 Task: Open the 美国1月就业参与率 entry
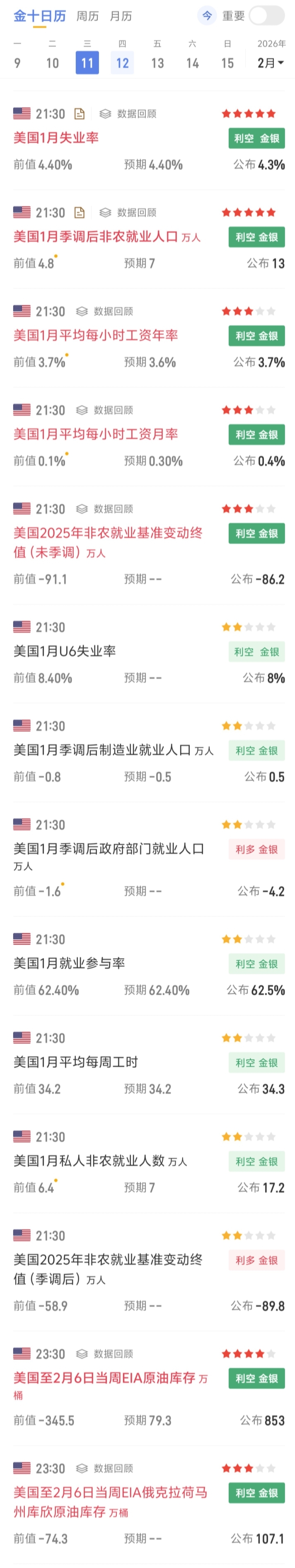pyautogui.click(x=69, y=963)
